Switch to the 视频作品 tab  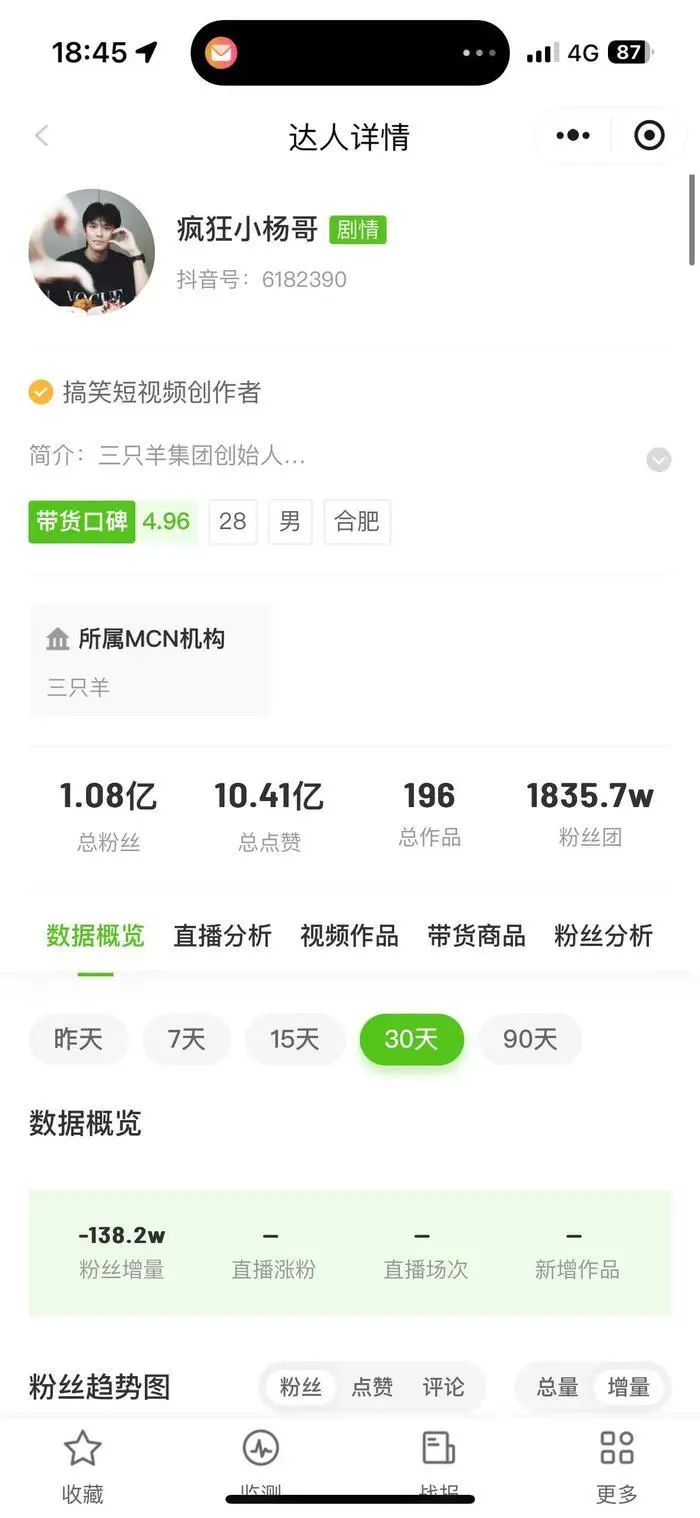click(349, 936)
